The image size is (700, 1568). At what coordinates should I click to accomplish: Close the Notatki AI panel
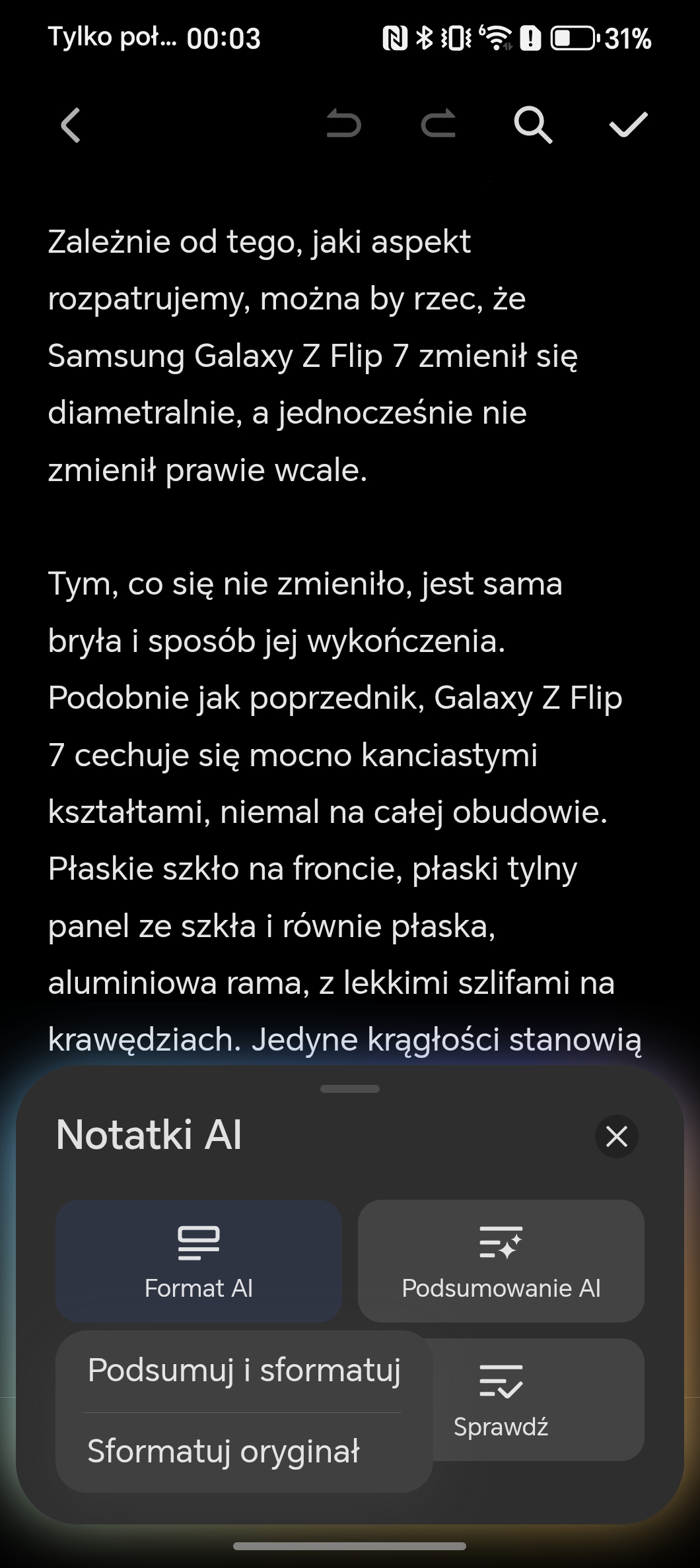click(617, 1136)
